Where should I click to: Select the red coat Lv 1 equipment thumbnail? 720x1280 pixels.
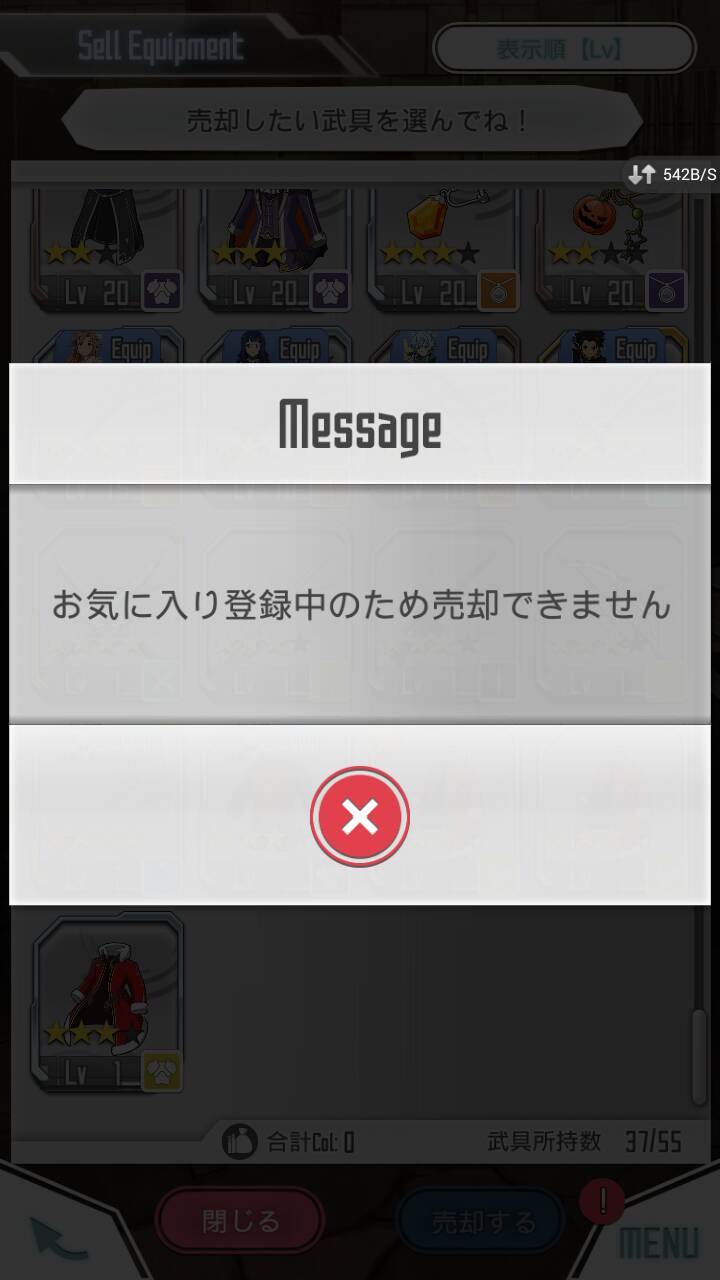[105, 1005]
